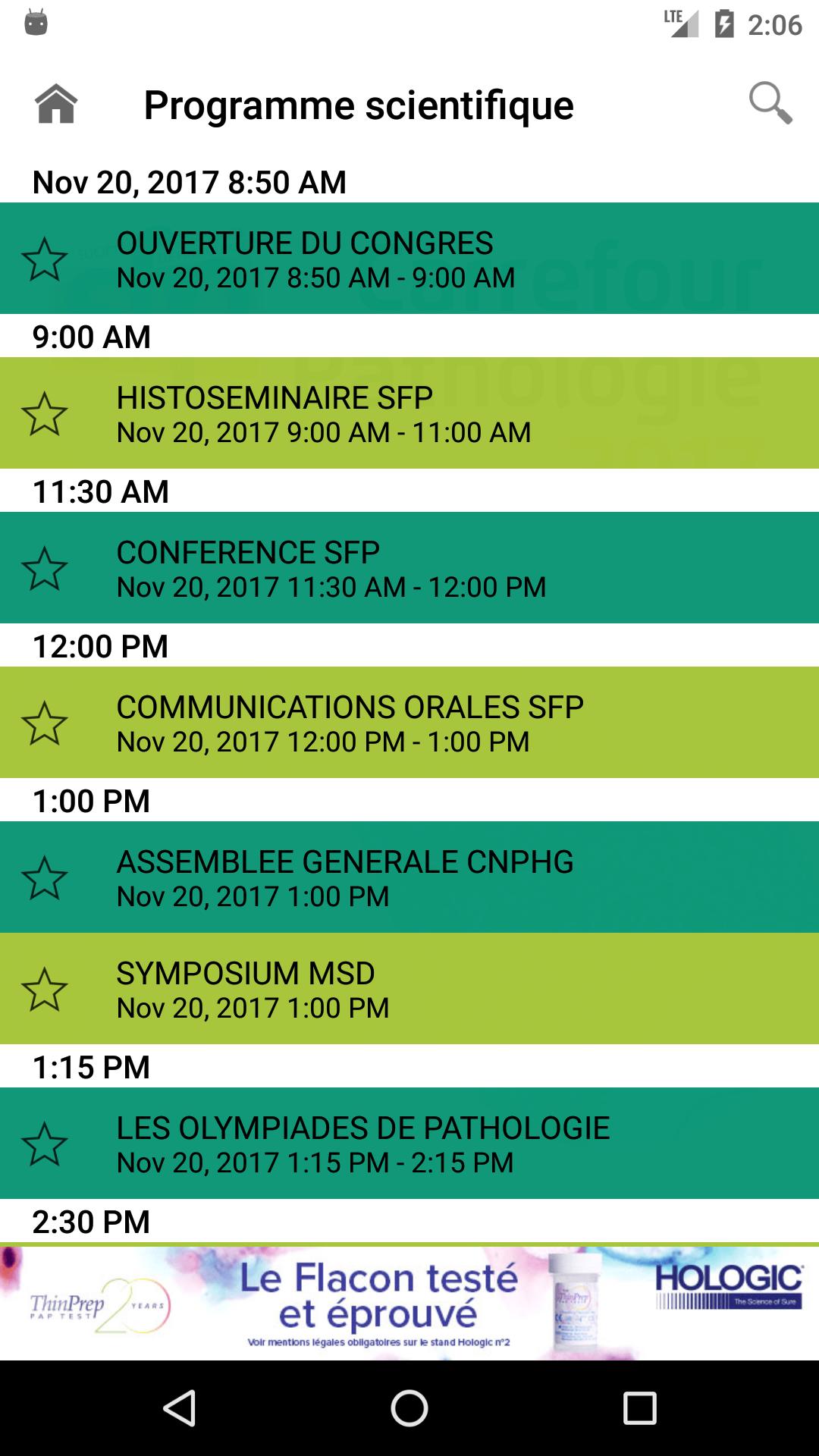Image resolution: width=819 pixels, height=1456 pixels.
Task: Open OUVERTURE DU CONGRES session details
Action: (x=425, y=259)
